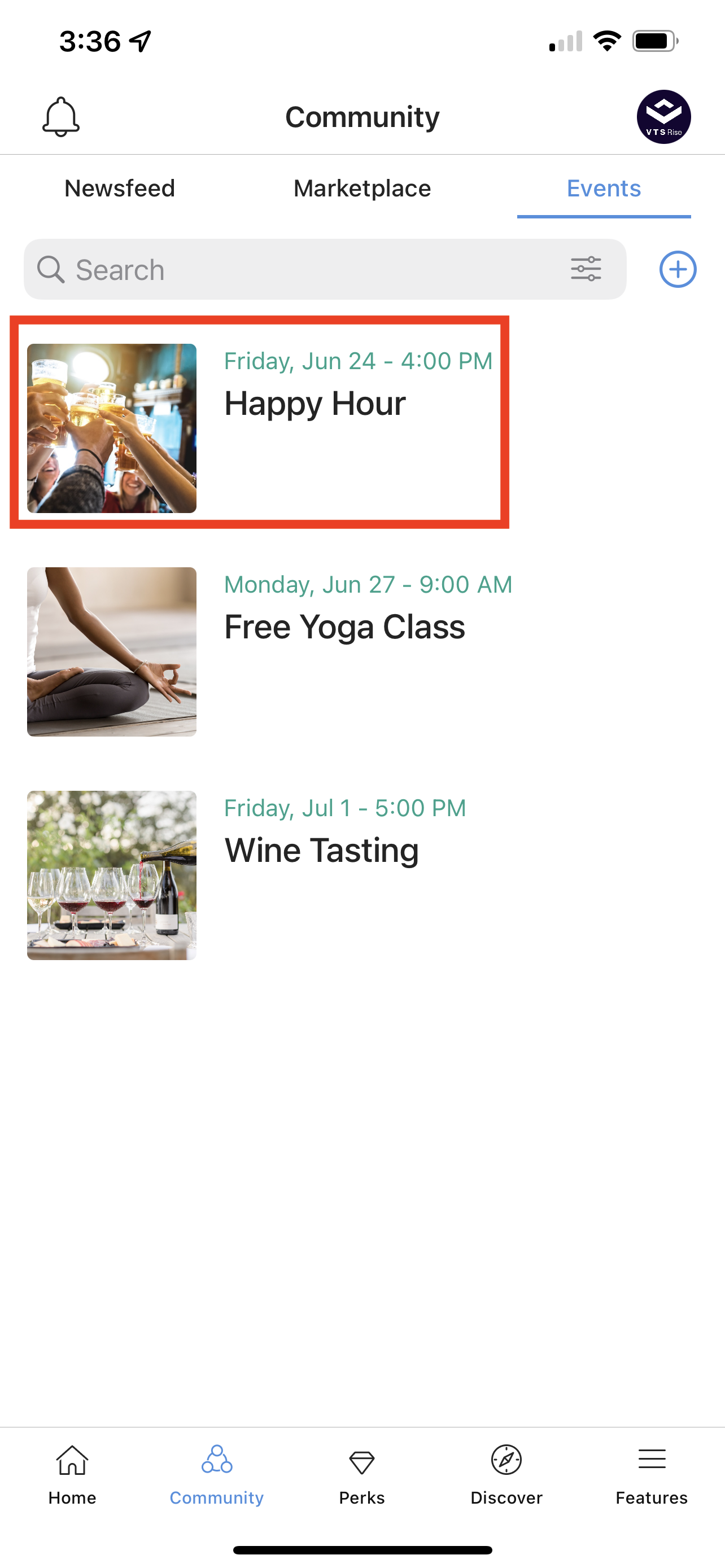725x1568 pixels.
Task: Switch to the Newsfeed tab
Action: click(x=120, y=188)
